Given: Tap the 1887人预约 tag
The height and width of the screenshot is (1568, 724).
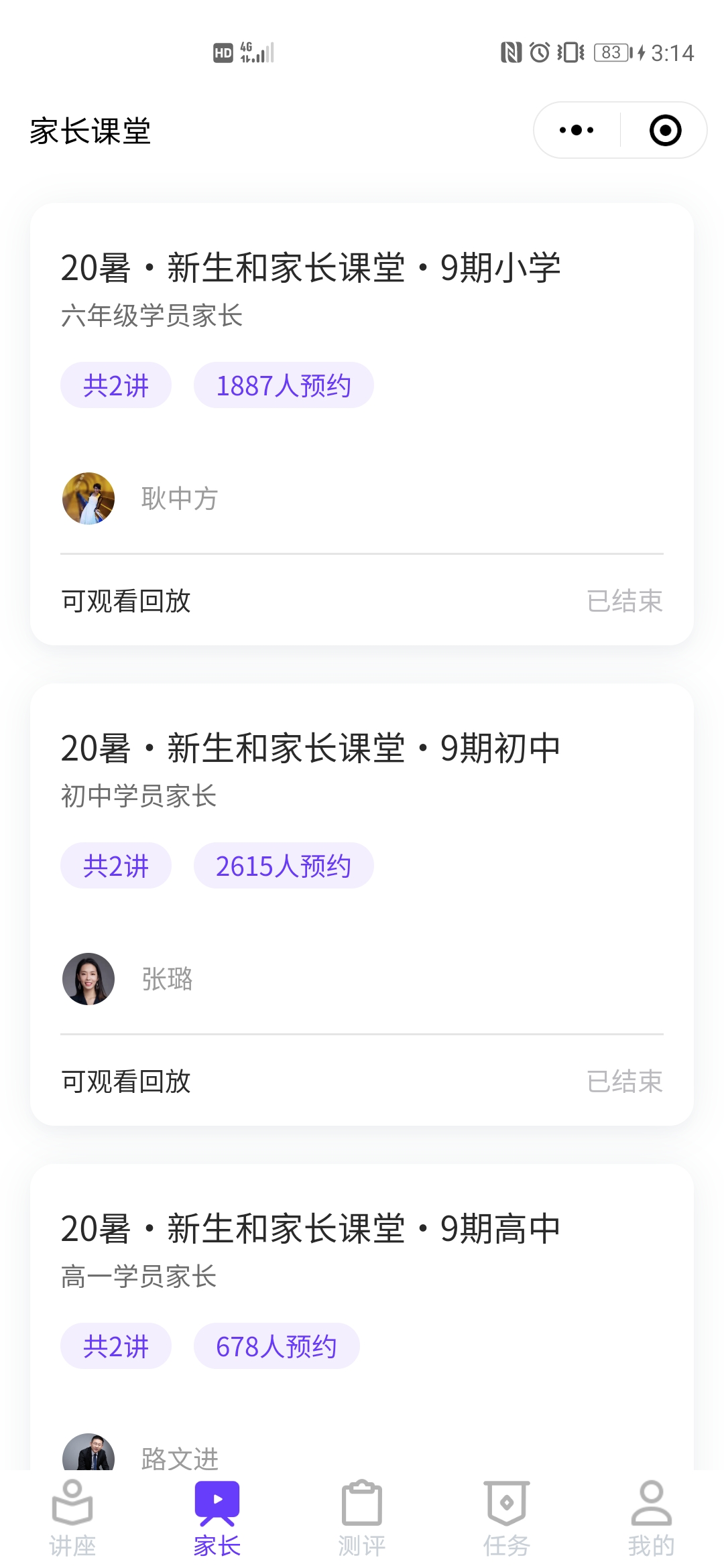Looking at the screenshot, I should click(283, 384).
